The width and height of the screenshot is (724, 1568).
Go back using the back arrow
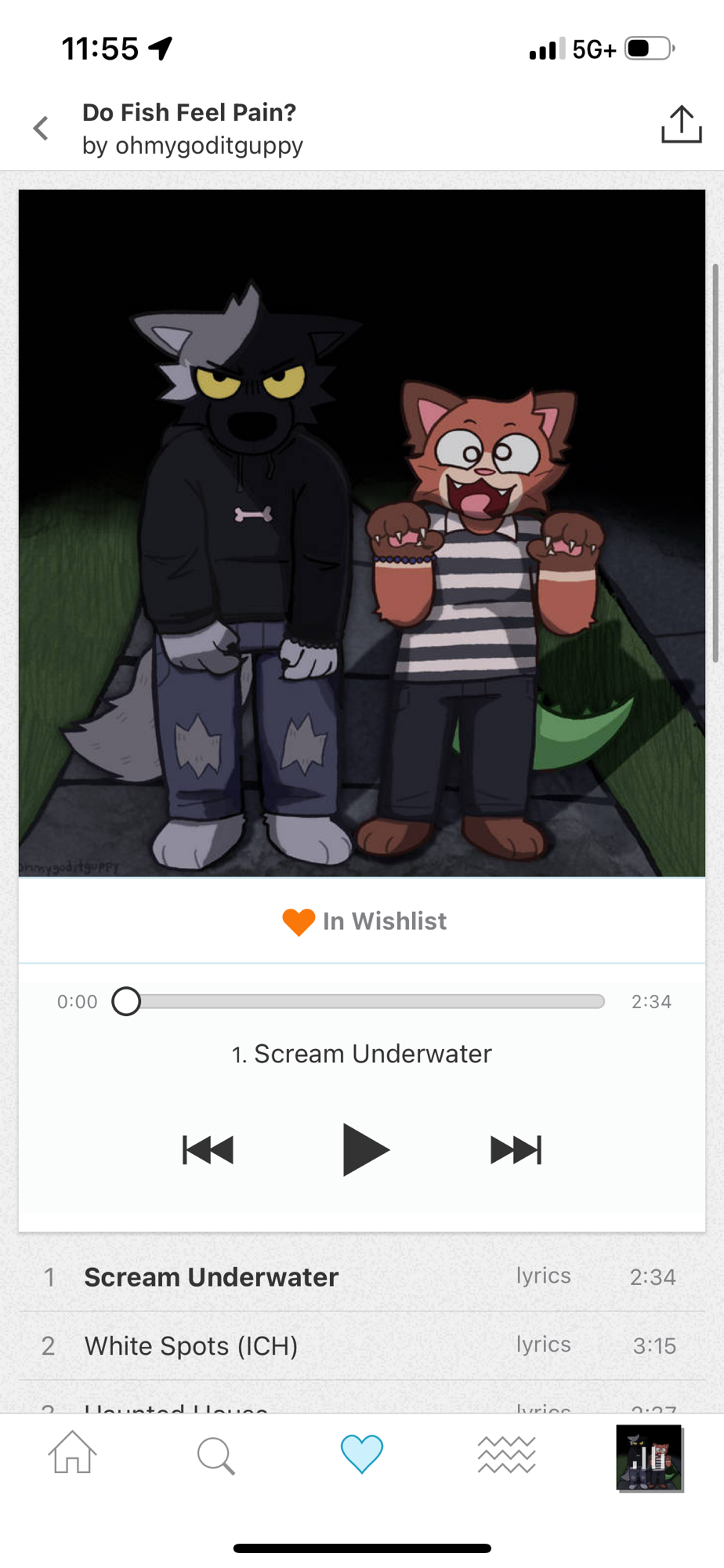pyautogui.click(x=41, y=128)
